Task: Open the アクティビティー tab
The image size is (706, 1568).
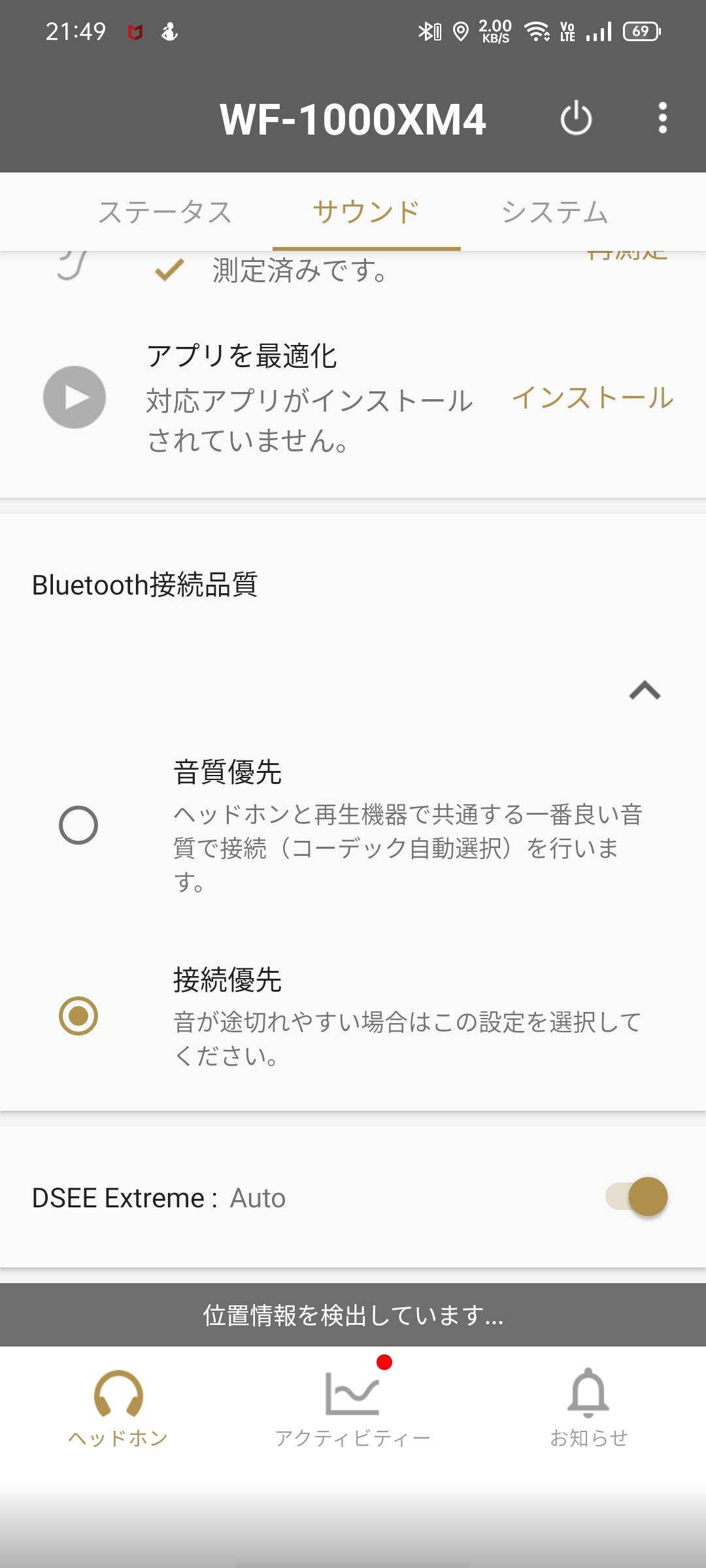Action: click(x=353, y=1409)
